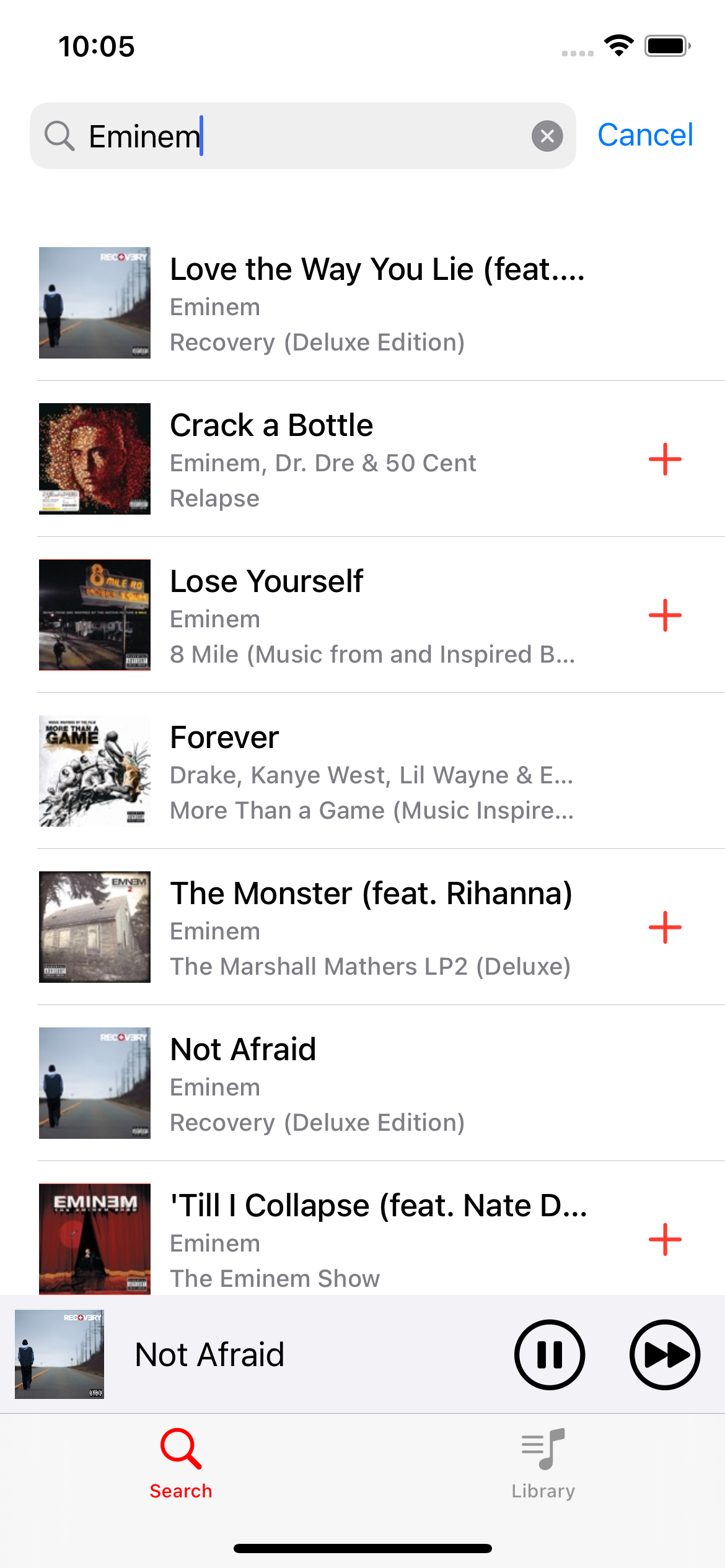Add Lose Yourself to library
The height and width of the screenshot is (1568, 725).
pyautogui.click(x=665, y=616)
